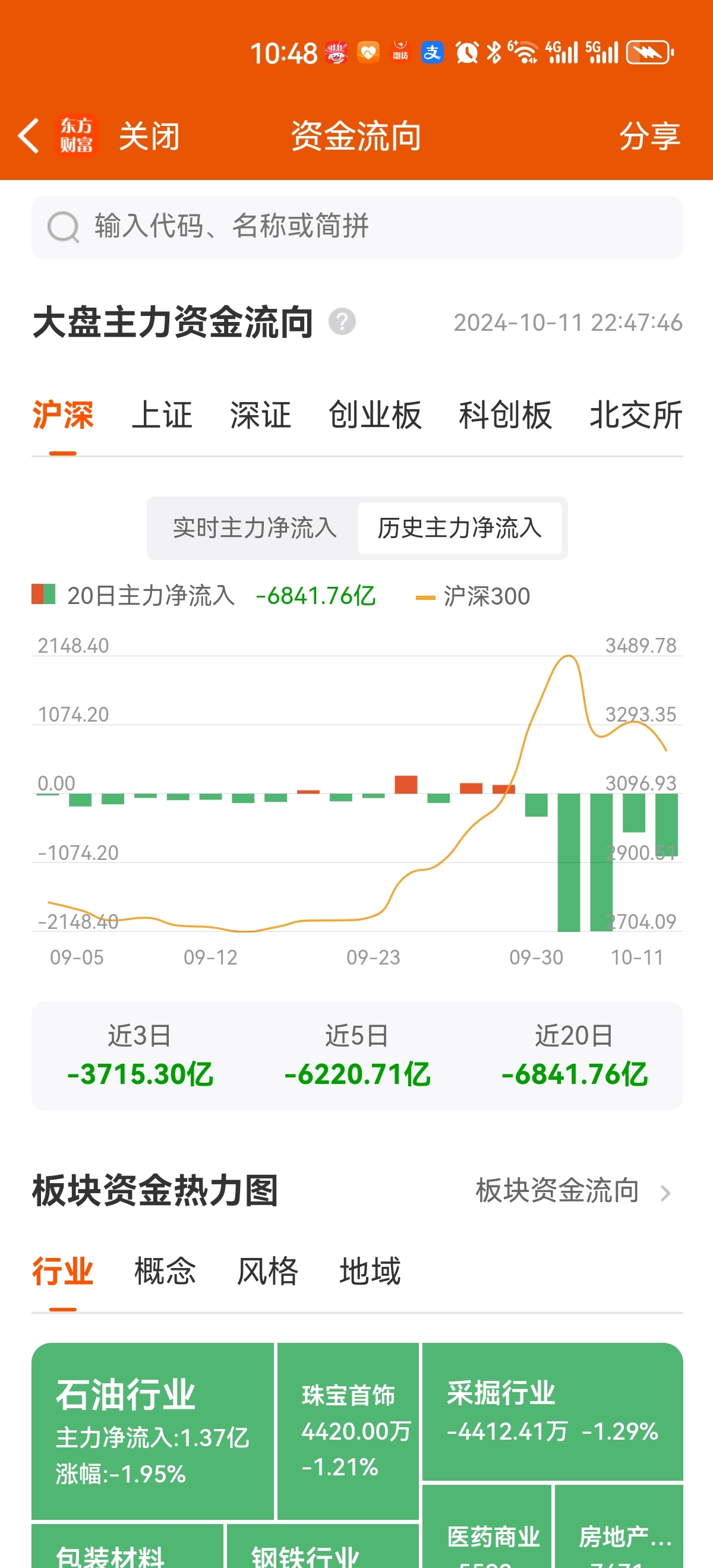Viewport: 713px width, 1568px height.
Task: Switch to the 深证 tab
Action: tap(261, 415)
